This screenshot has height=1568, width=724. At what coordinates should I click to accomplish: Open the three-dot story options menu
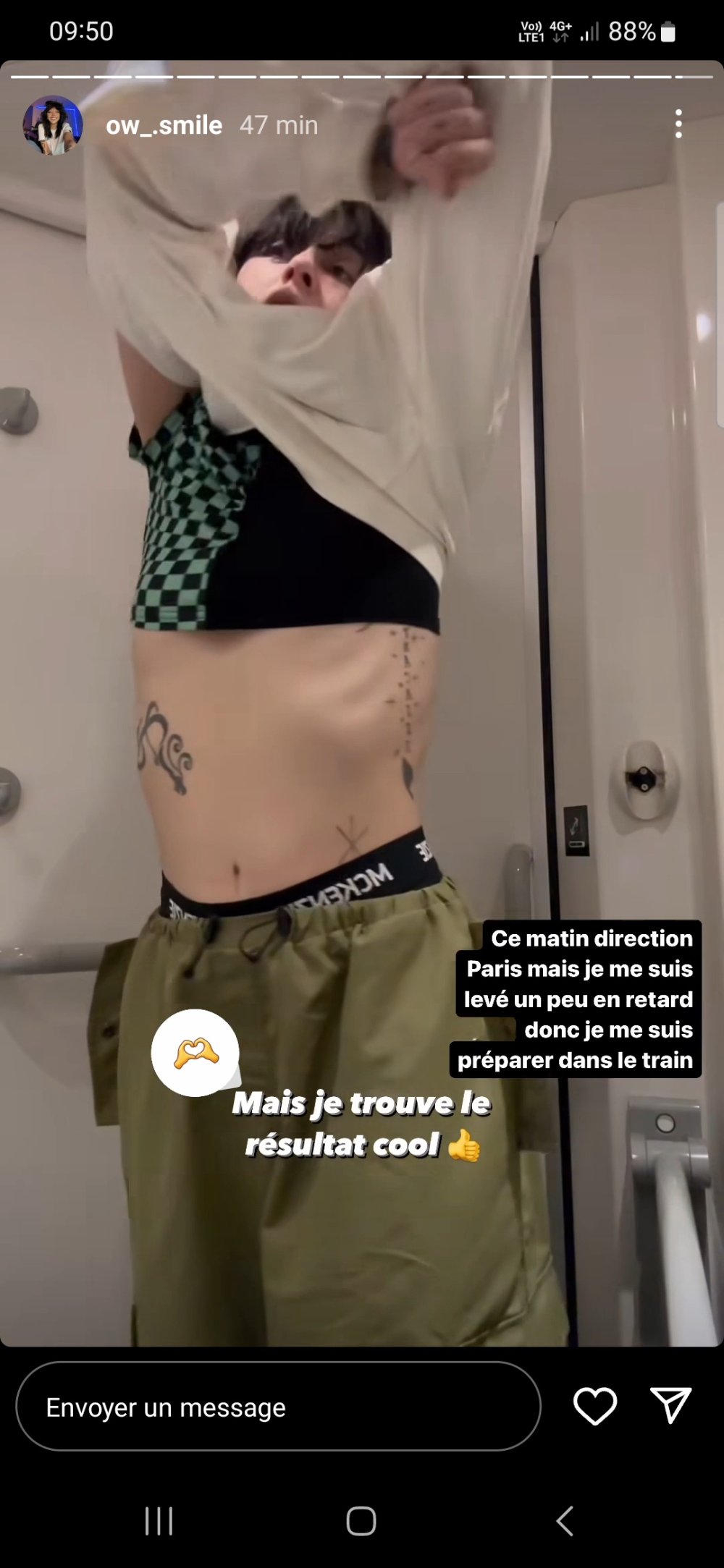(678, 124)
